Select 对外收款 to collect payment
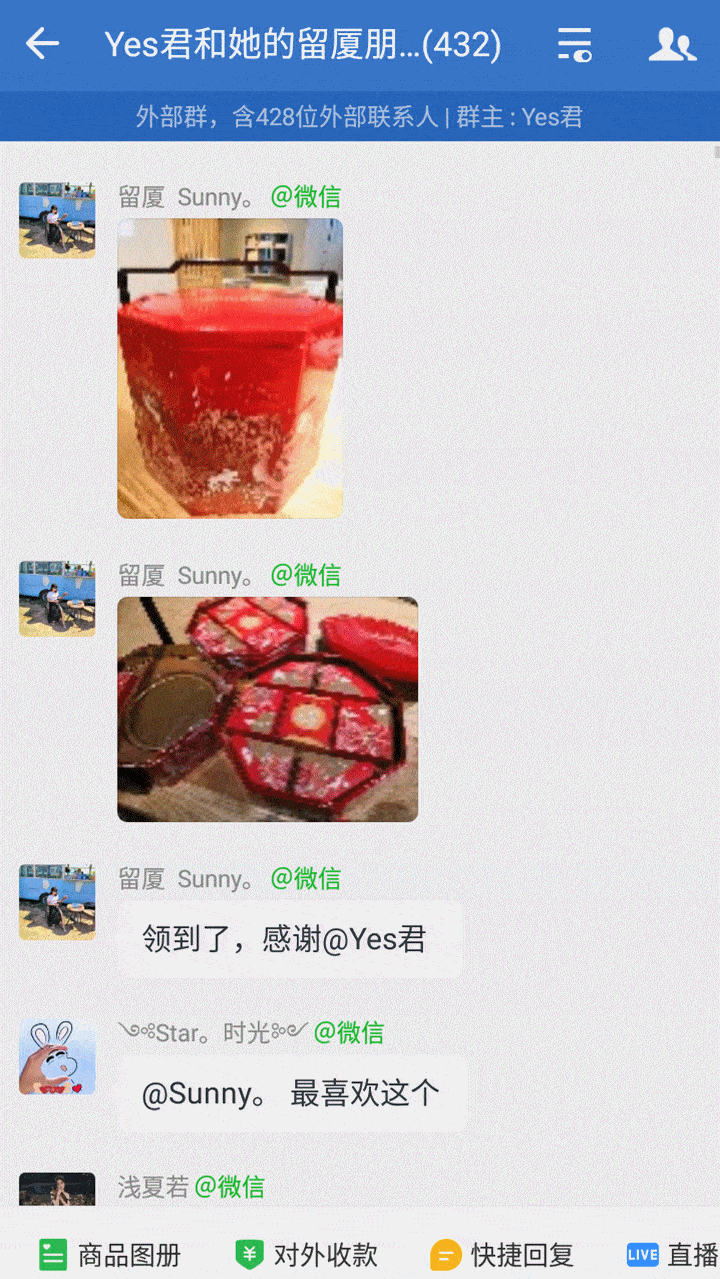The height and width of the screenshot is (1279, 720). (x=306, y=1254)
